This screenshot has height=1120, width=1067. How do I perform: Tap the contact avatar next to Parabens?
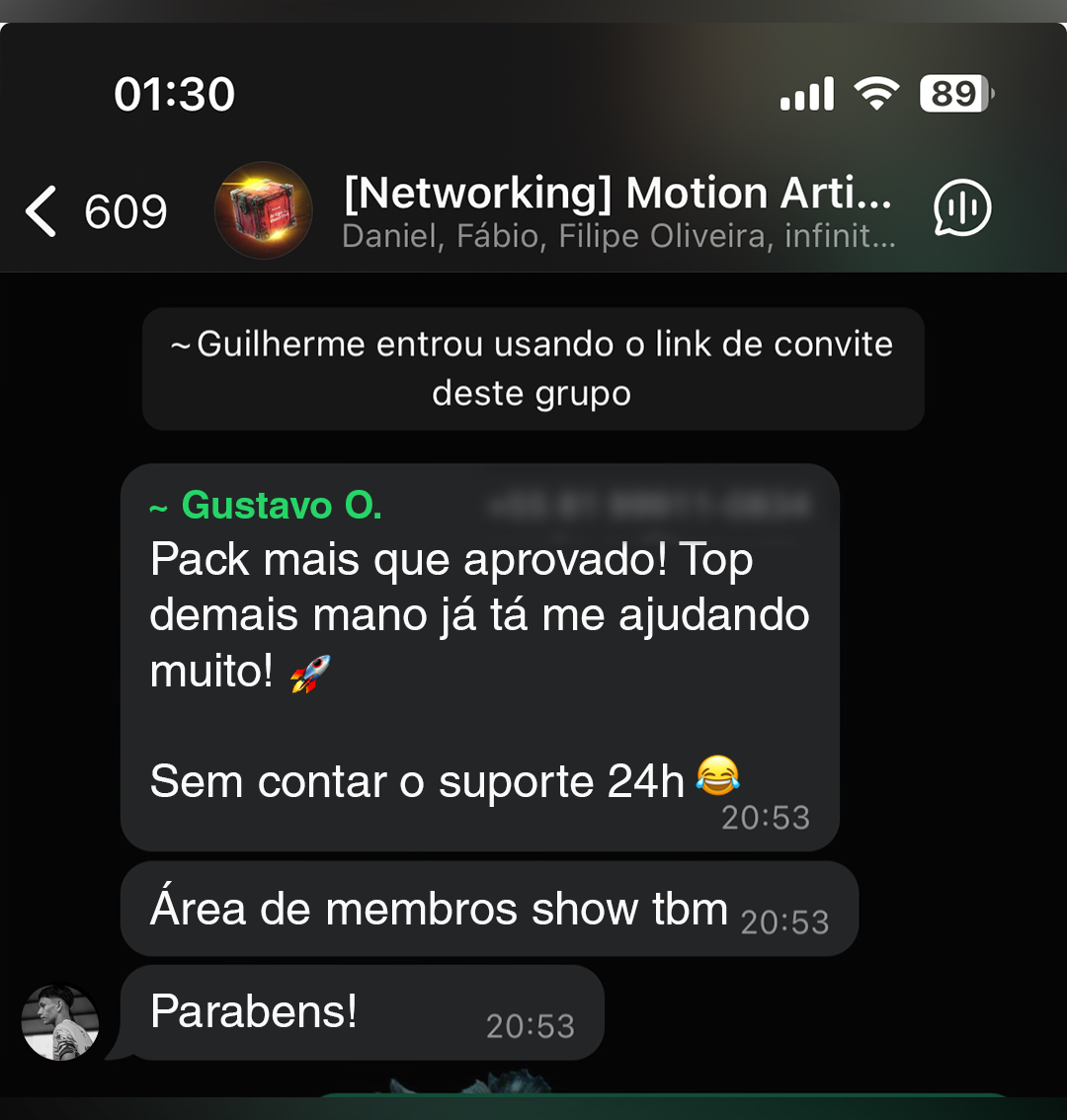pyautogui.click(x=59, y=1024)
